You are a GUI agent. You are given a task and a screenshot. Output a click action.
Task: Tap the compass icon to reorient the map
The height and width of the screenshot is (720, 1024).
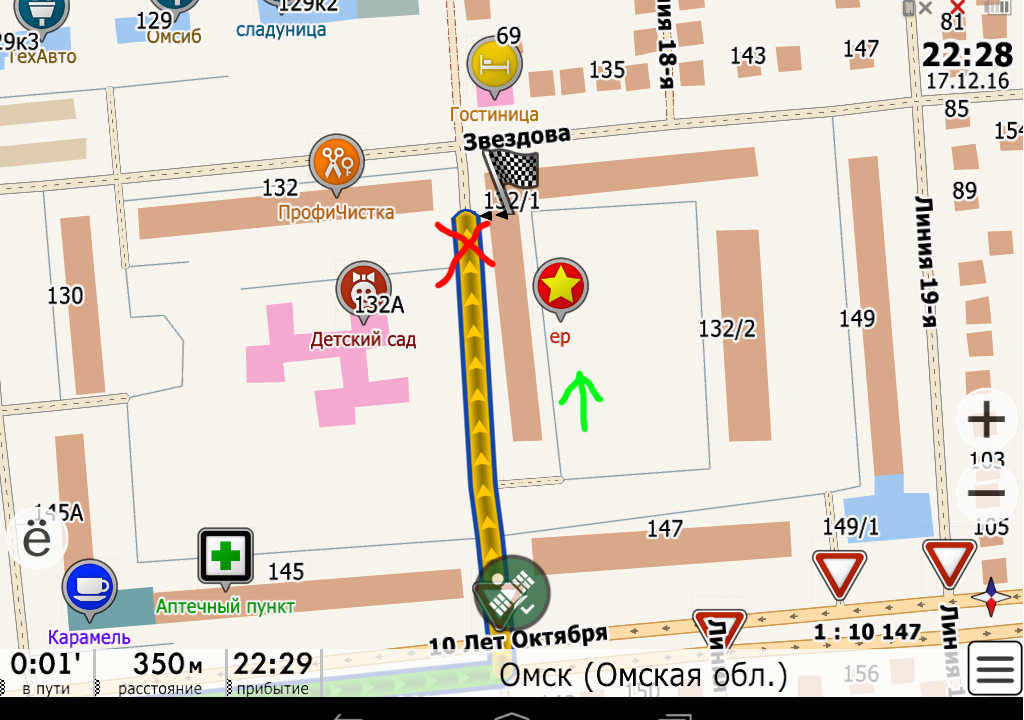pos(991,597)
